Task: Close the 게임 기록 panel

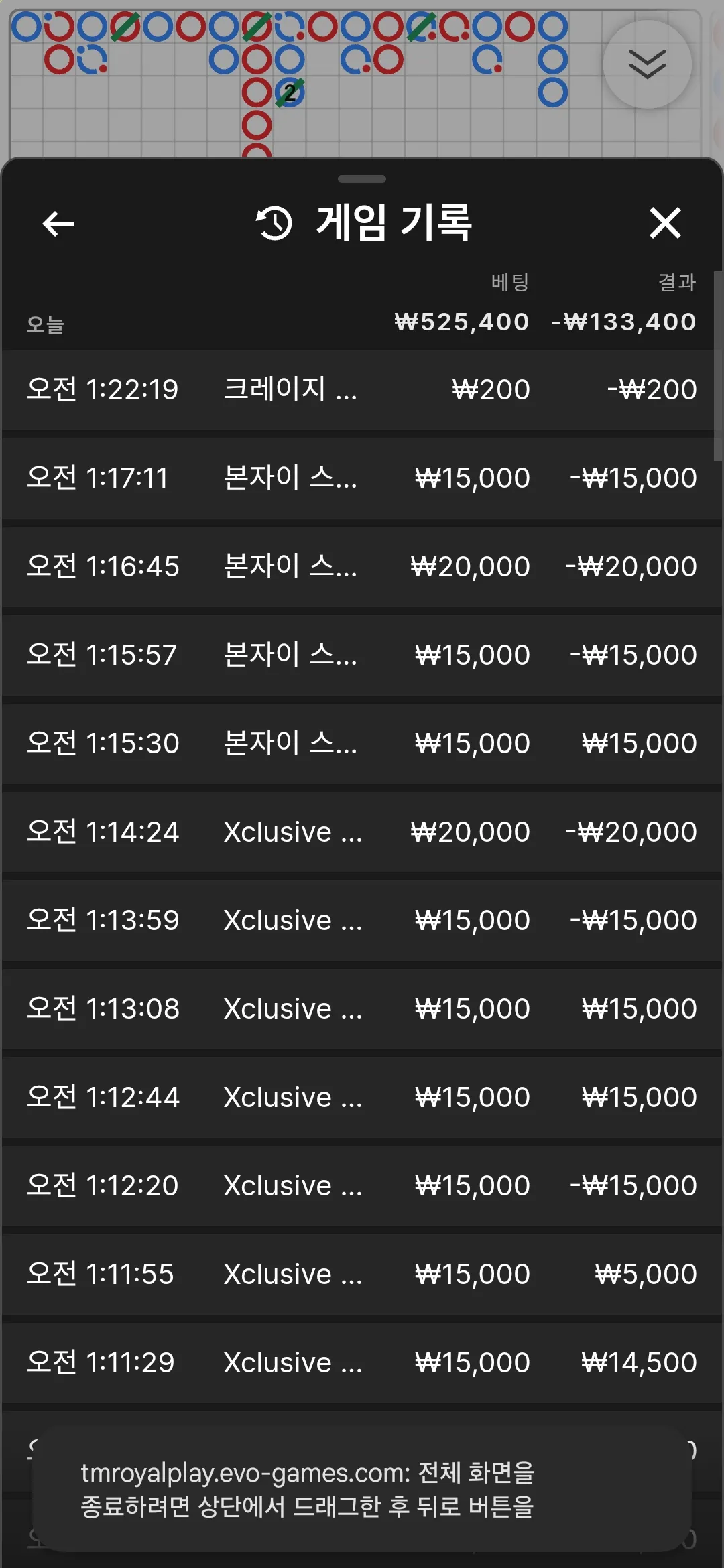Action: [665, 223]
